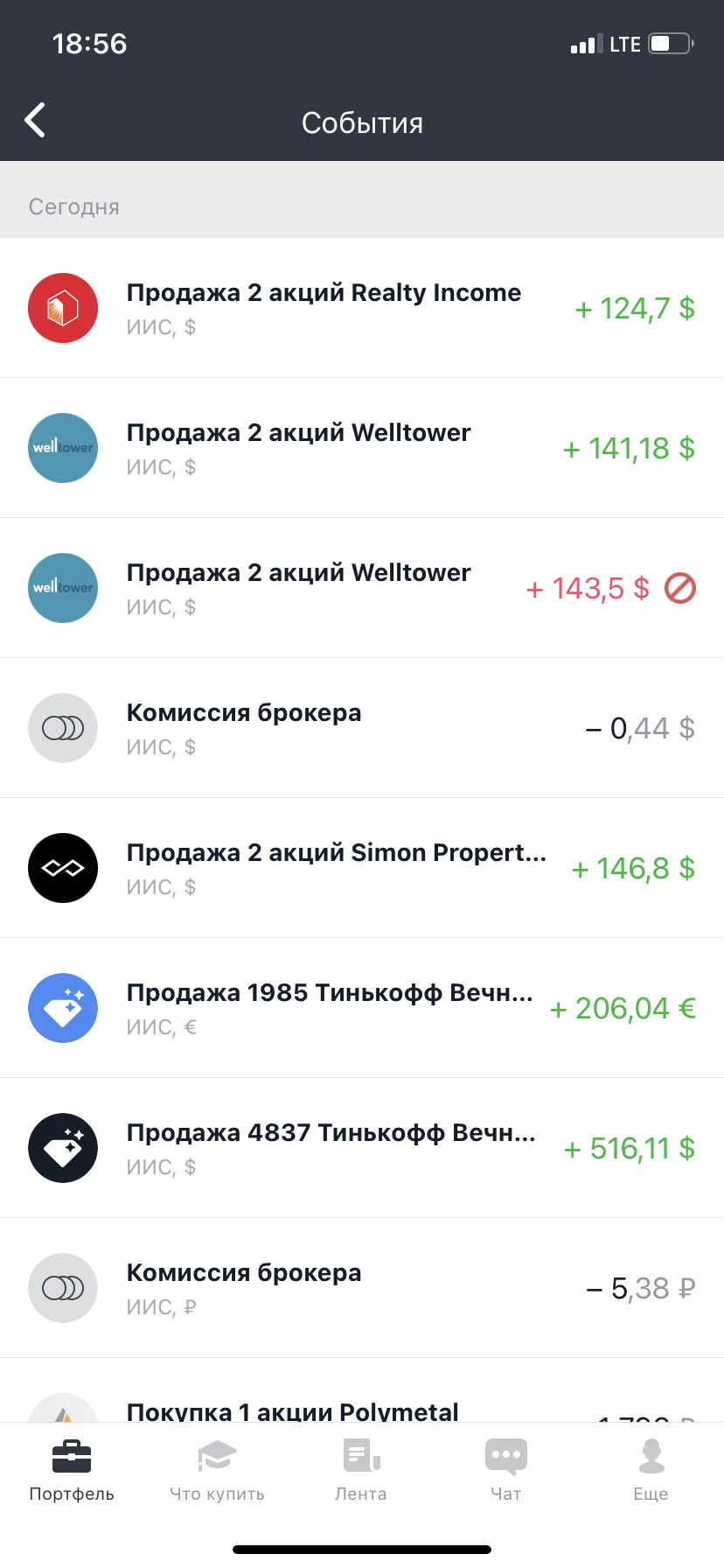Open the sale of 4837 Тинькофф Вечн…

(x=362, y=1148)
